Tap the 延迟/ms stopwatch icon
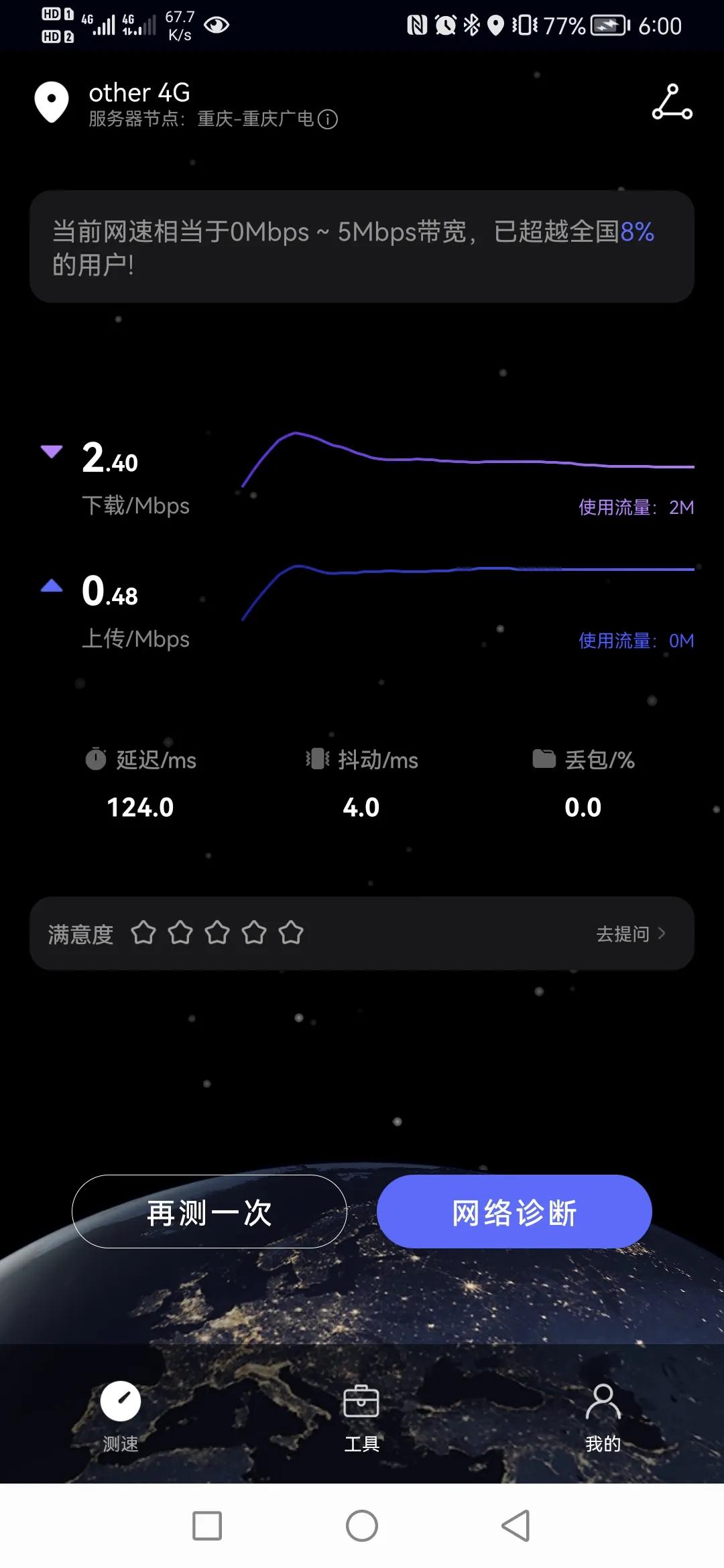 [96, 759]
